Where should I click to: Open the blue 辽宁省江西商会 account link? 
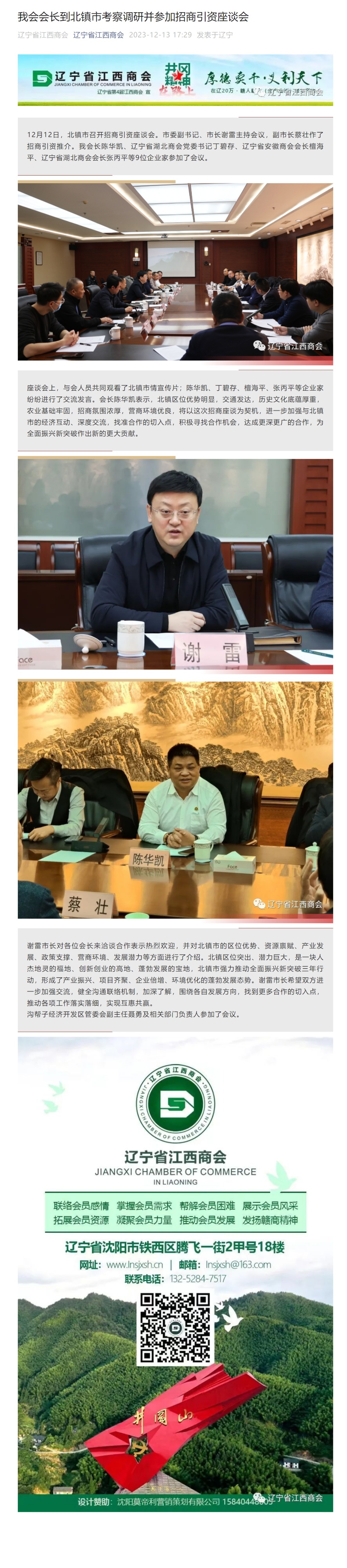click(x=99, y=35)
